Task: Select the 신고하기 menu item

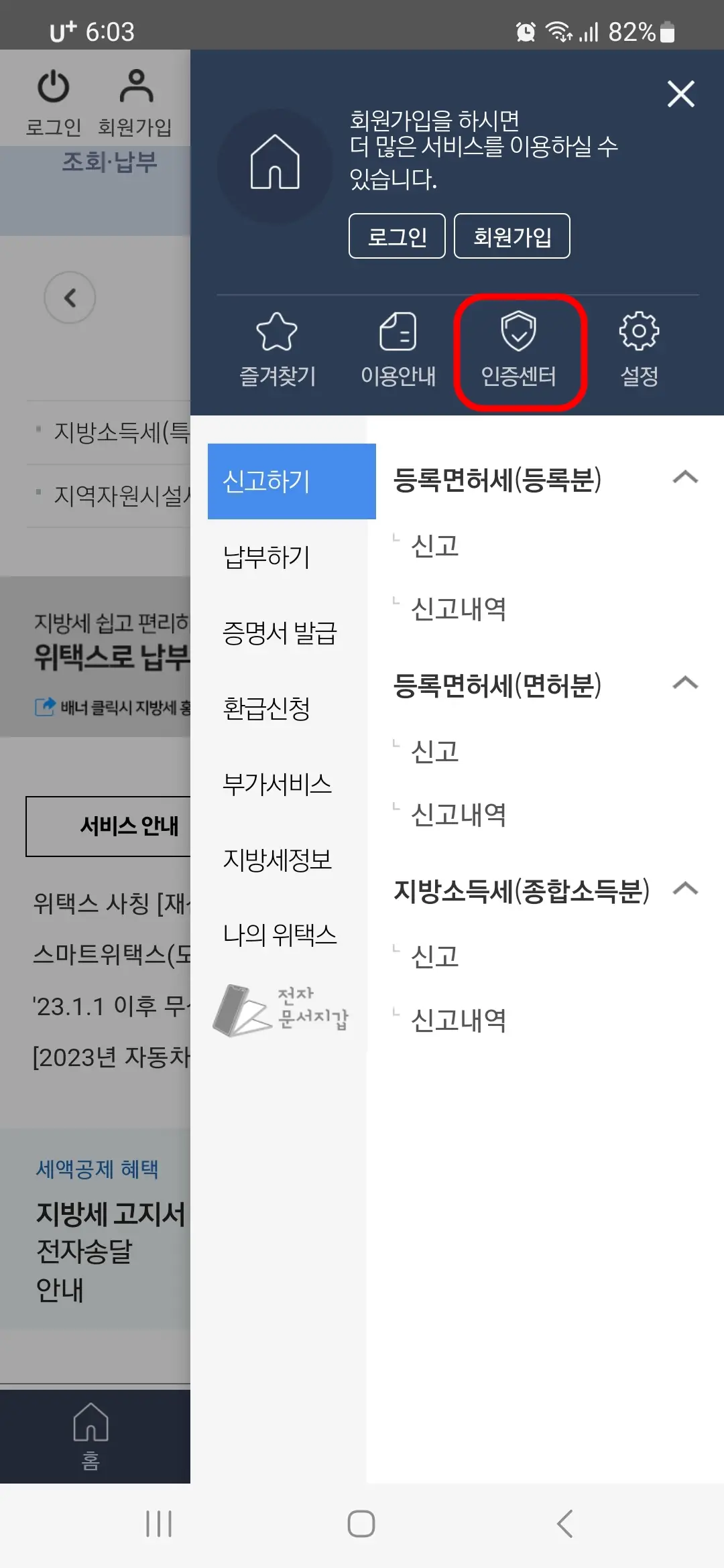Action: point(291,482)
